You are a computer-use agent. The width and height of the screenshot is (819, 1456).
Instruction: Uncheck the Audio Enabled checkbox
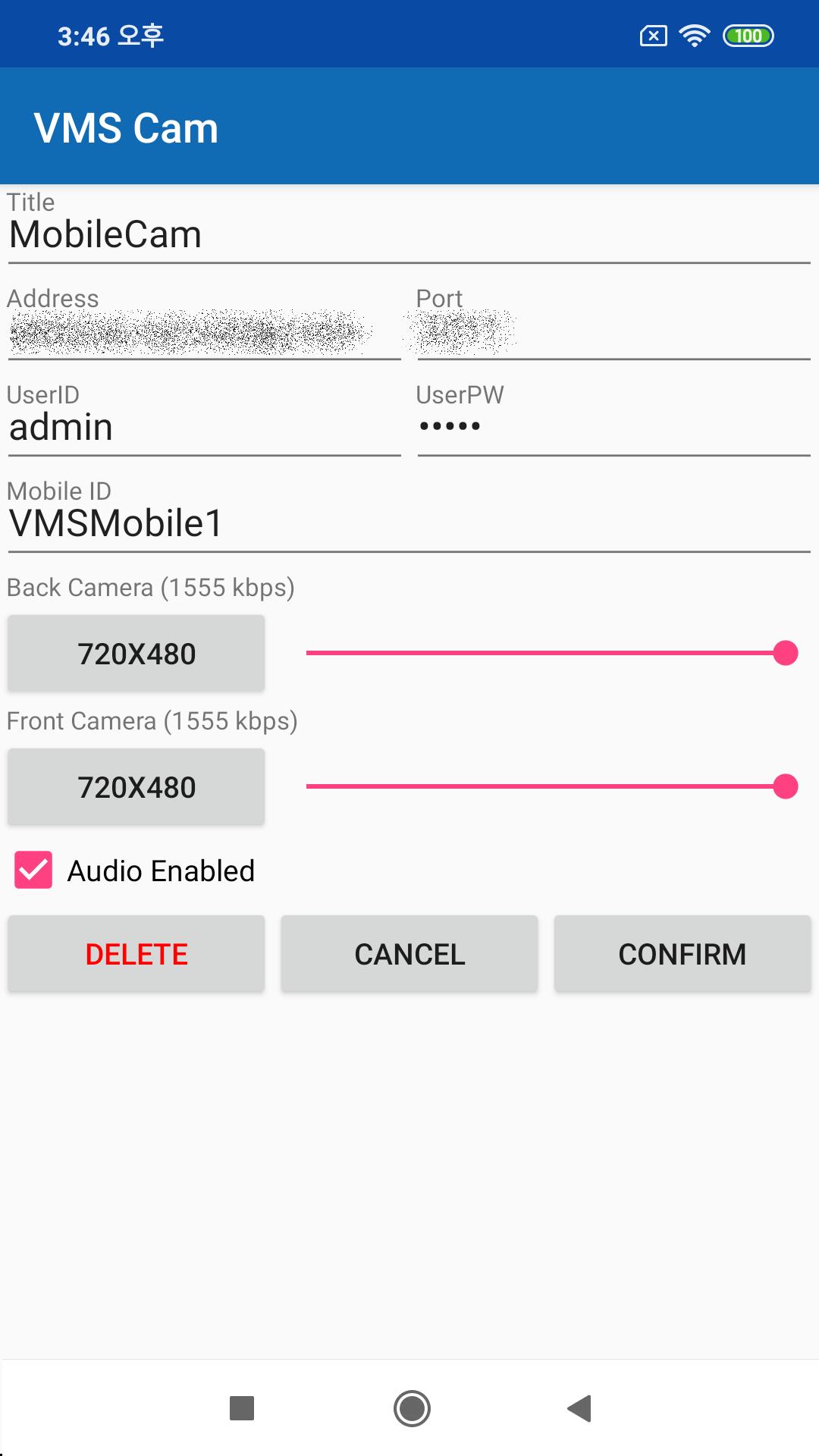pos(33,870)
